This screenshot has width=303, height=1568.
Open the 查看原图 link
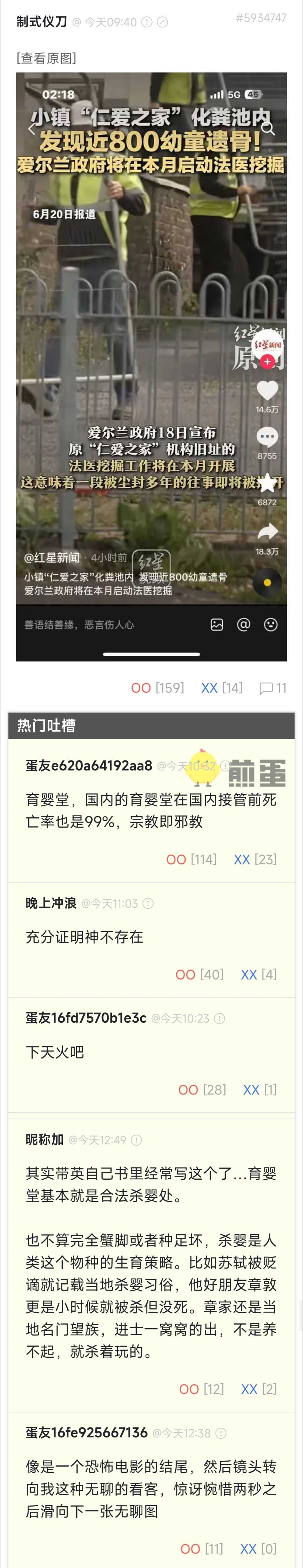click(46, 58)
